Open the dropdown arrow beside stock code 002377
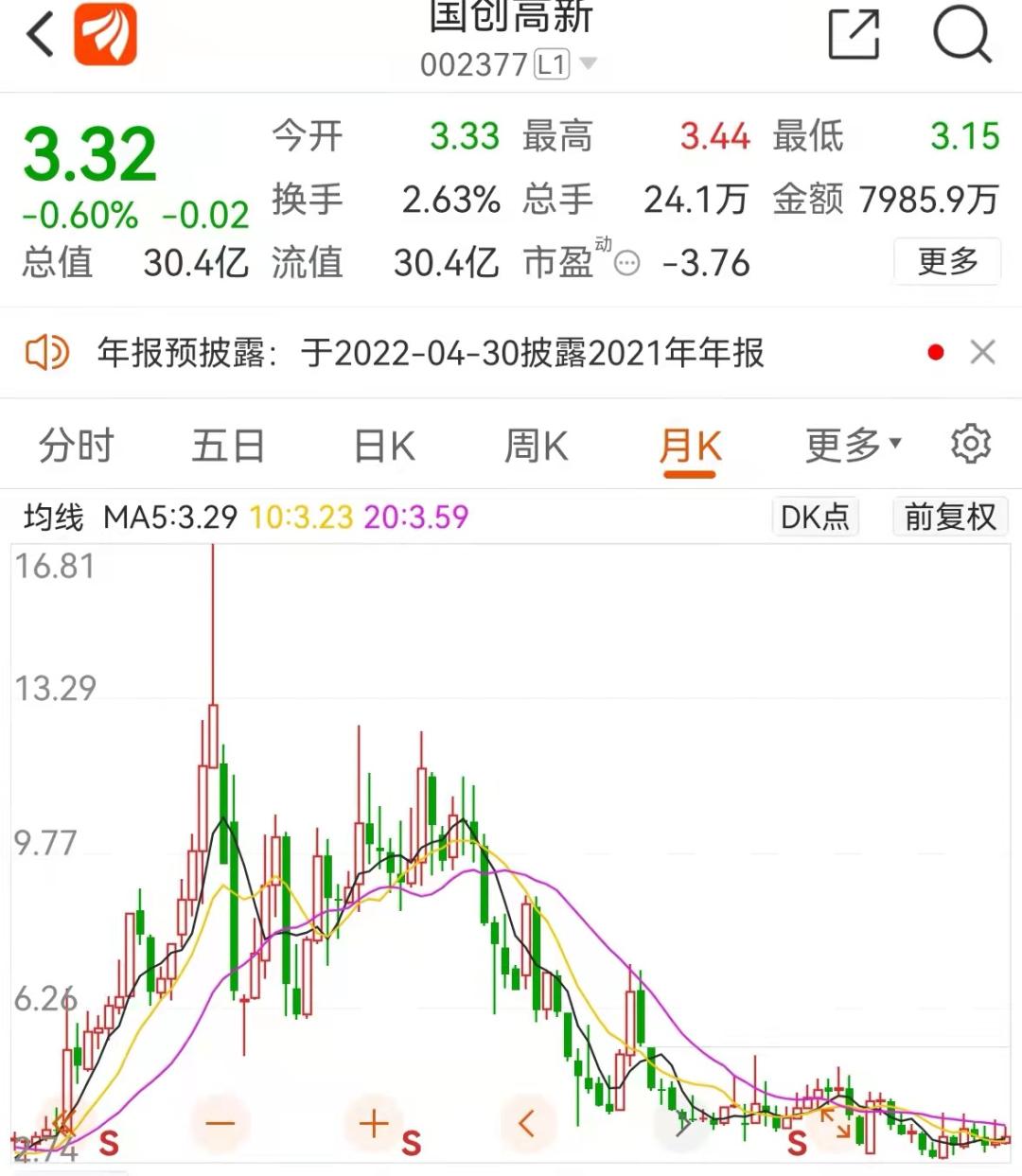This screenshot has height=1176, width=1022. (588, 64)
